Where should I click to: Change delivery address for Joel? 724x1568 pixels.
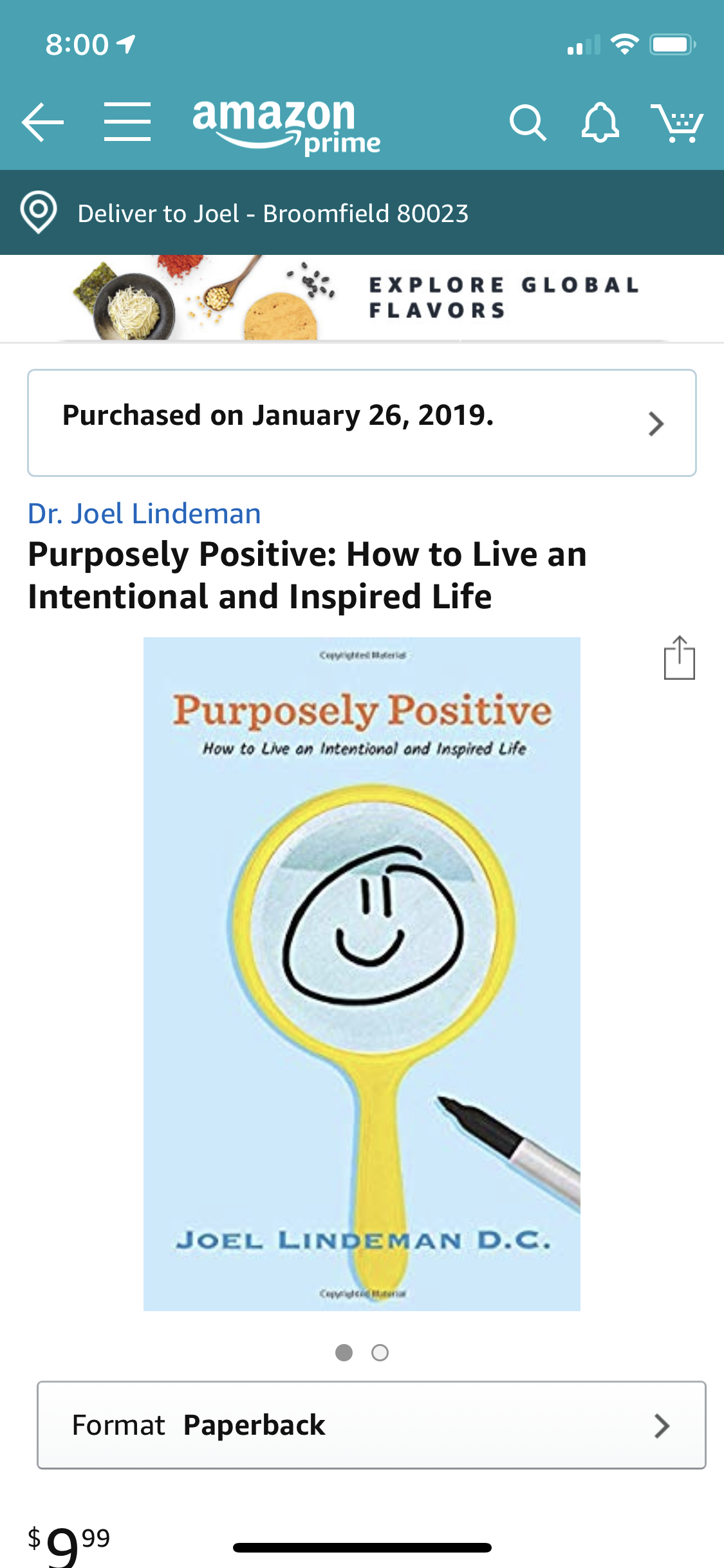click(273, 213)
